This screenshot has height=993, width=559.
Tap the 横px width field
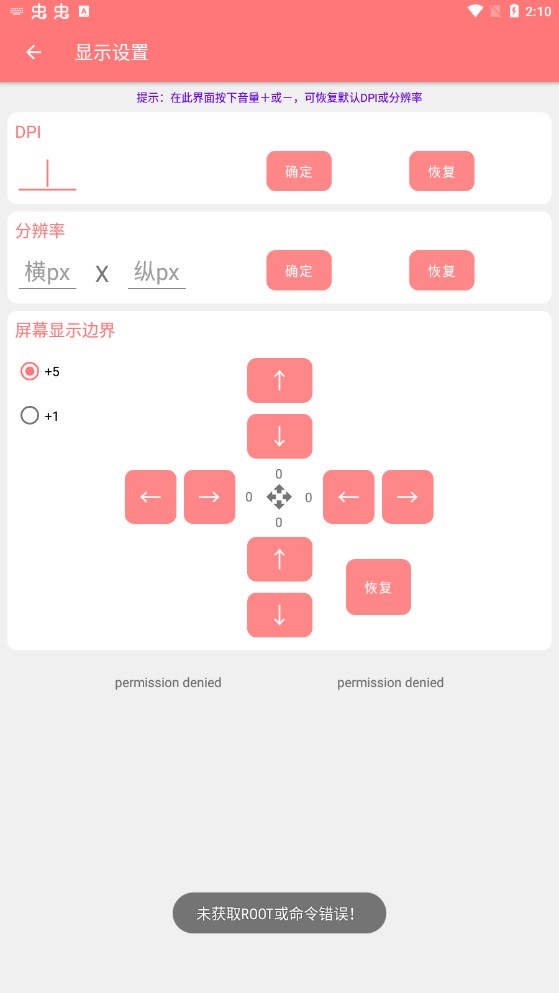47,272
